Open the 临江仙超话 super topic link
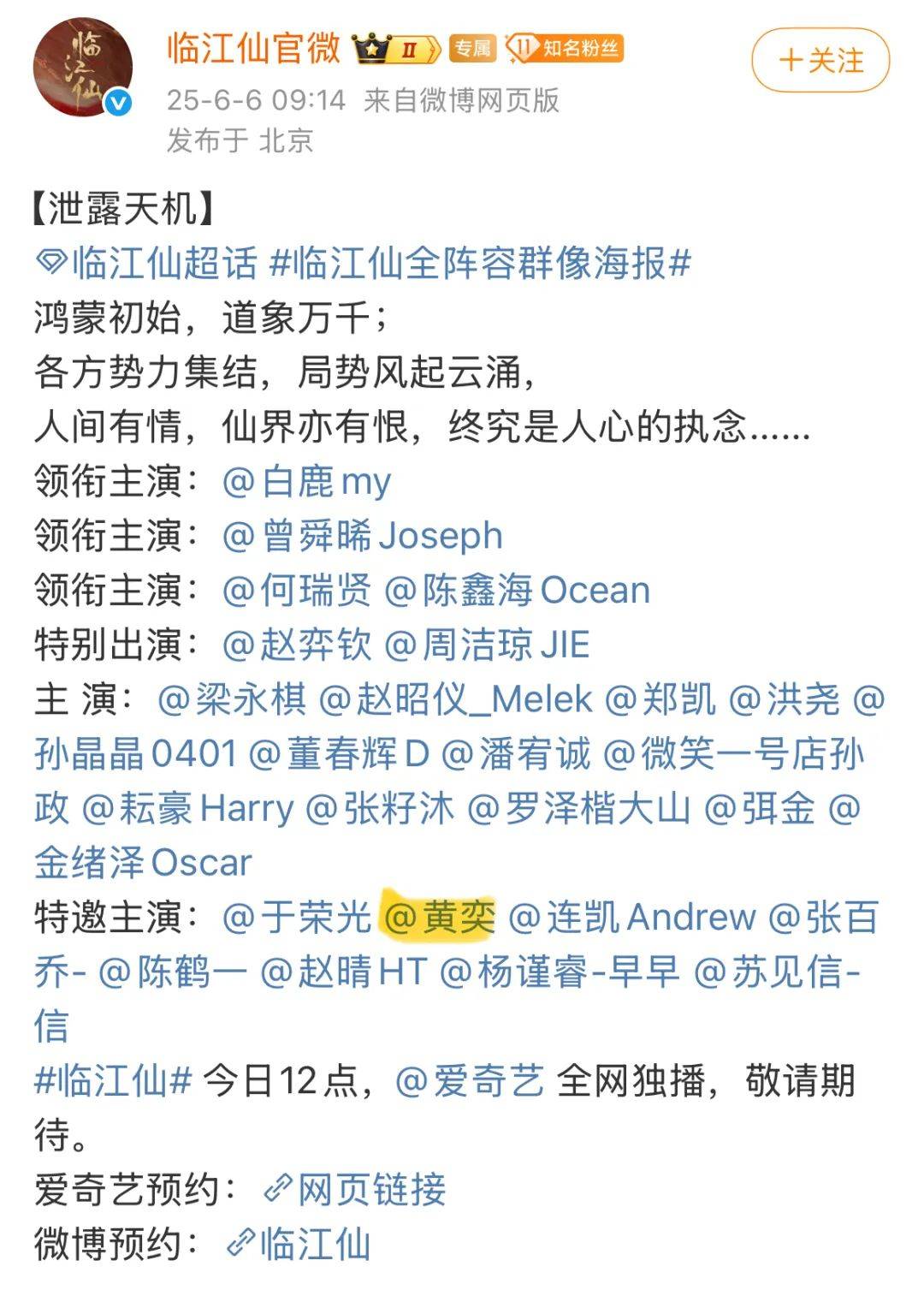Screen dimensions: 924x1290 point(147,263)
